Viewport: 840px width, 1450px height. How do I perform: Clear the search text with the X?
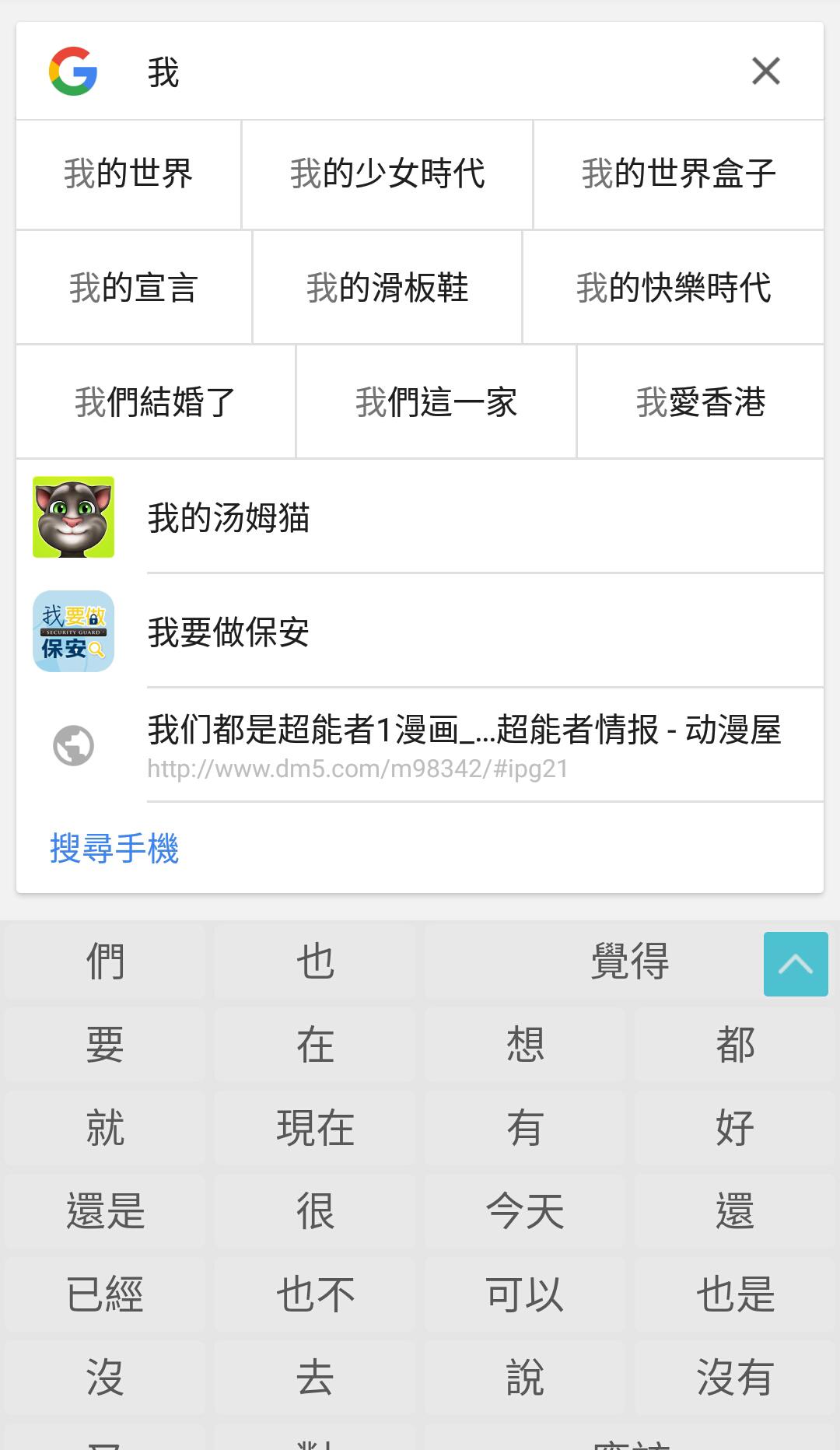tap(765, 72)
